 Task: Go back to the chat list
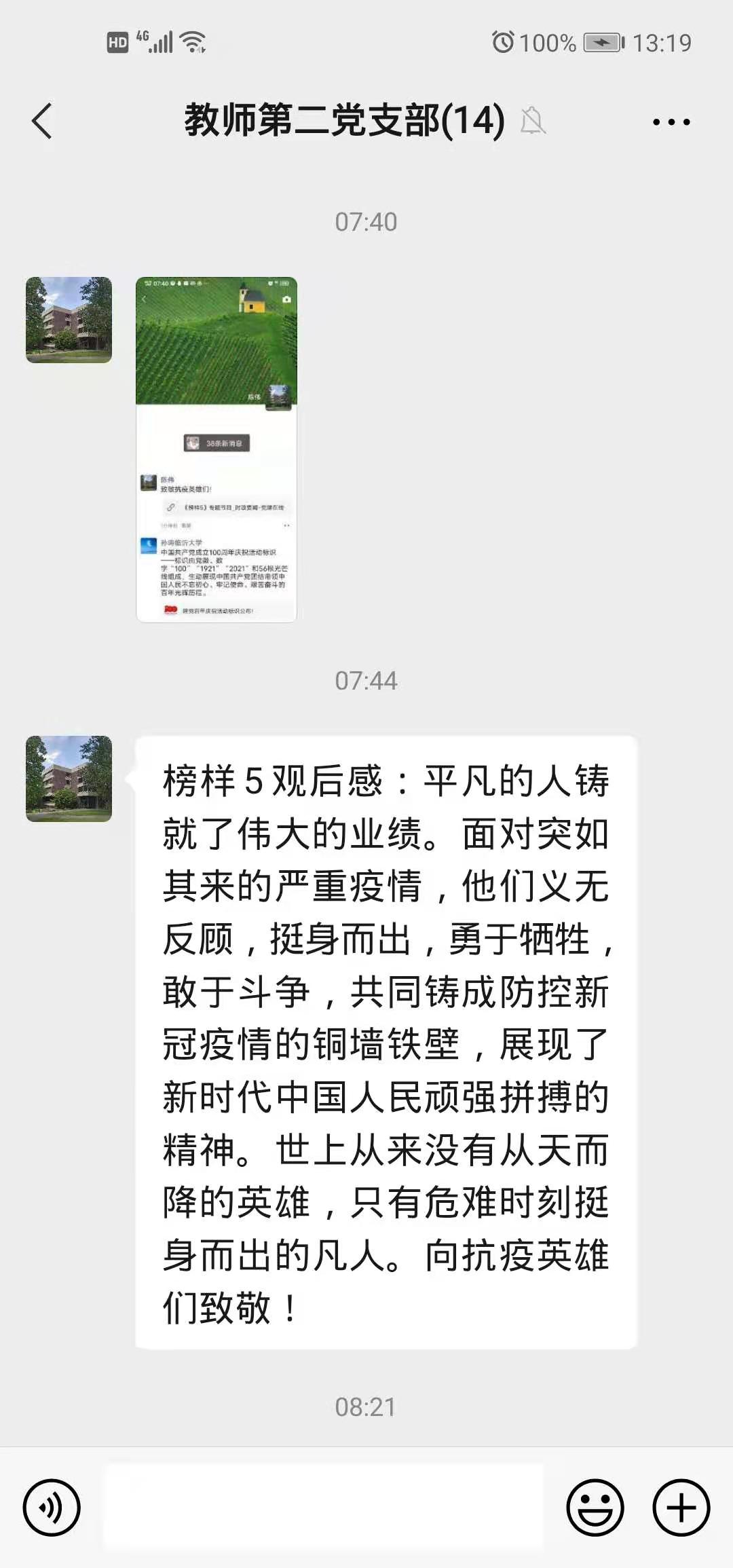[42, 122]
